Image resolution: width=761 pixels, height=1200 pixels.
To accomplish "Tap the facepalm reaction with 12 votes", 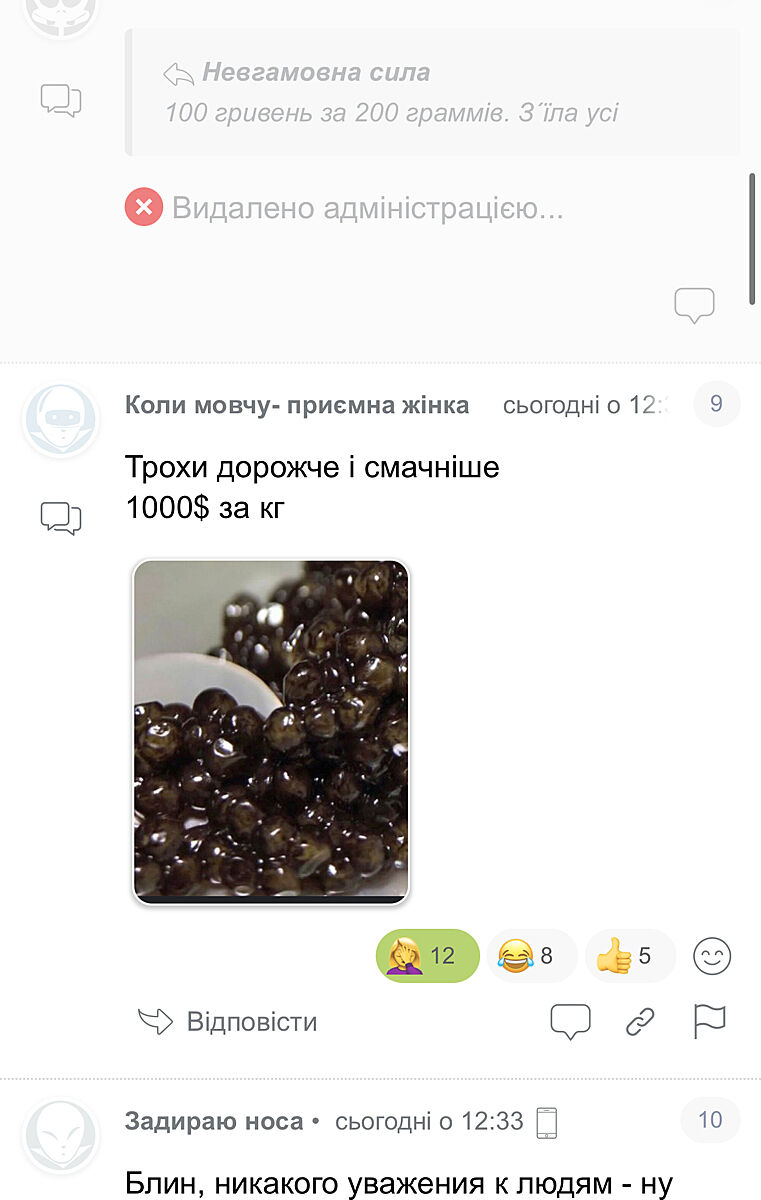I will (x=427, y=956).
